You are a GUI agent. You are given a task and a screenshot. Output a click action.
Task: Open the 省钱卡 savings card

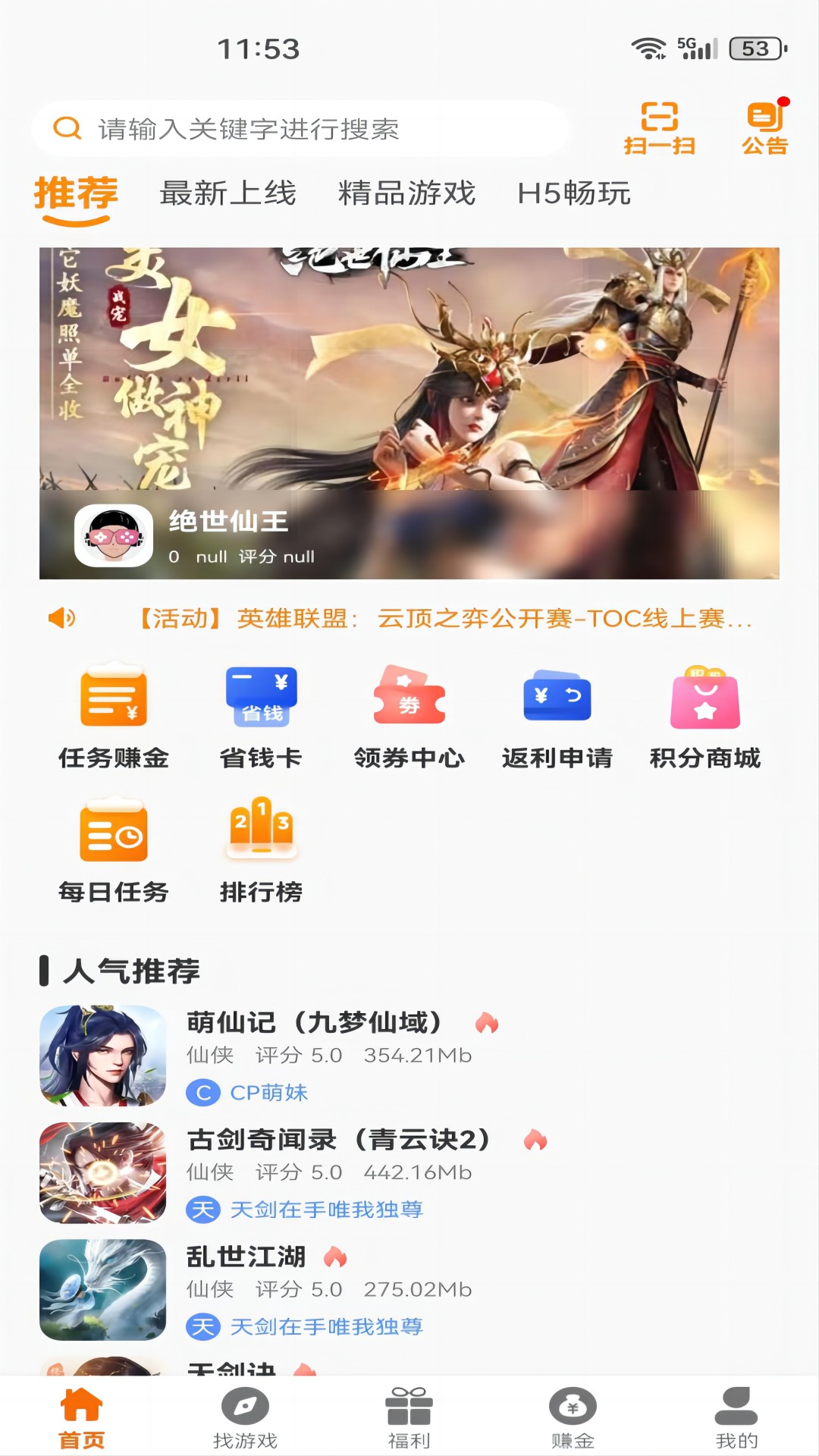[x=262, y=717]
